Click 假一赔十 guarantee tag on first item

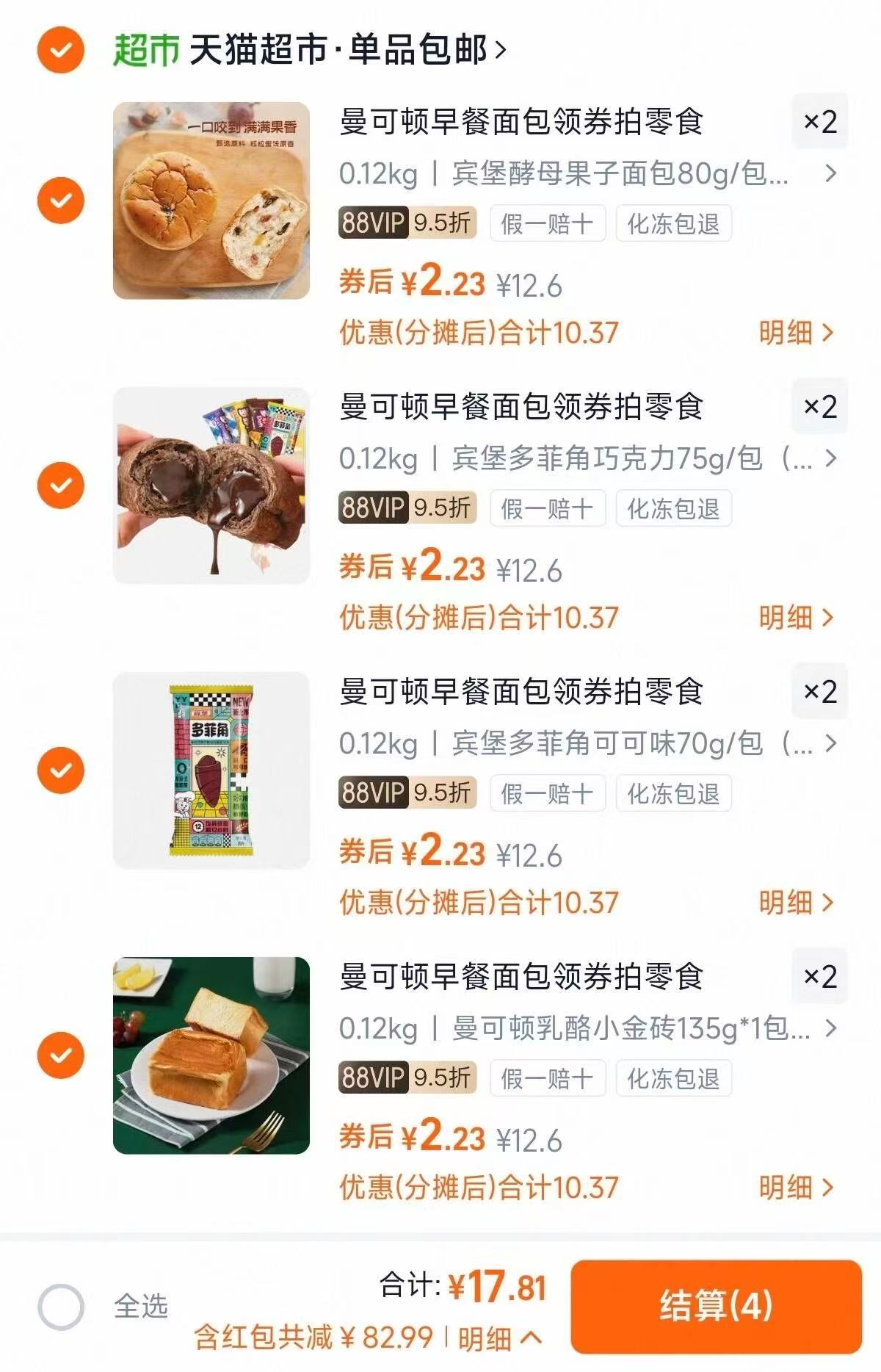547,223
